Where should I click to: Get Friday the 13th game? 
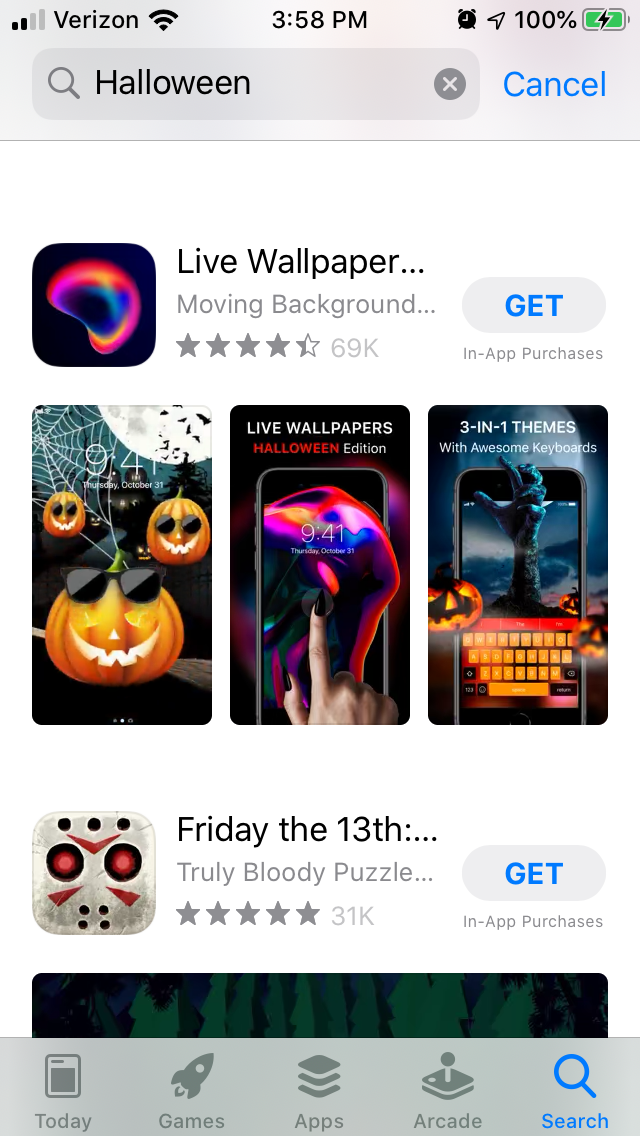click(533, 873)
